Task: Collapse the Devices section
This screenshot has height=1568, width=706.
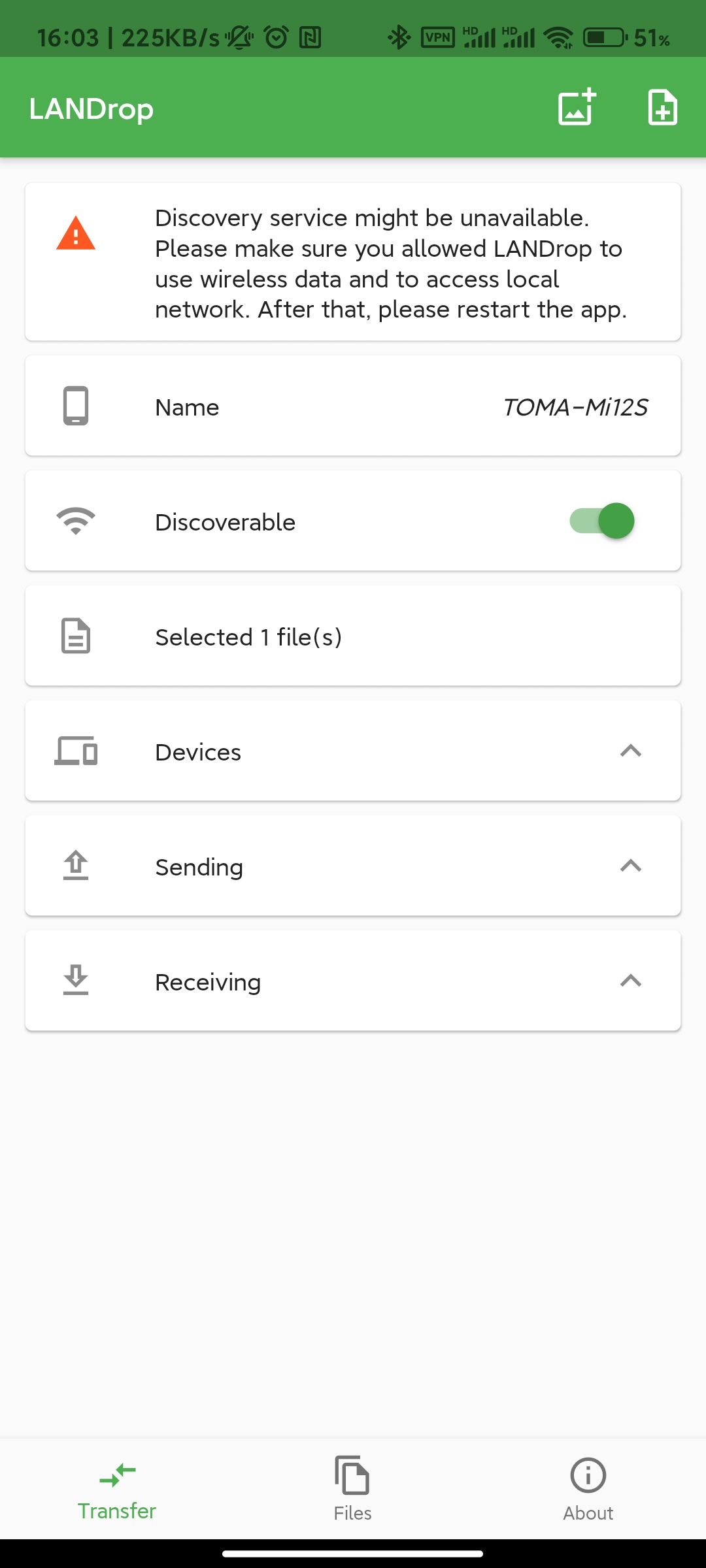Action: click(630, 751)
